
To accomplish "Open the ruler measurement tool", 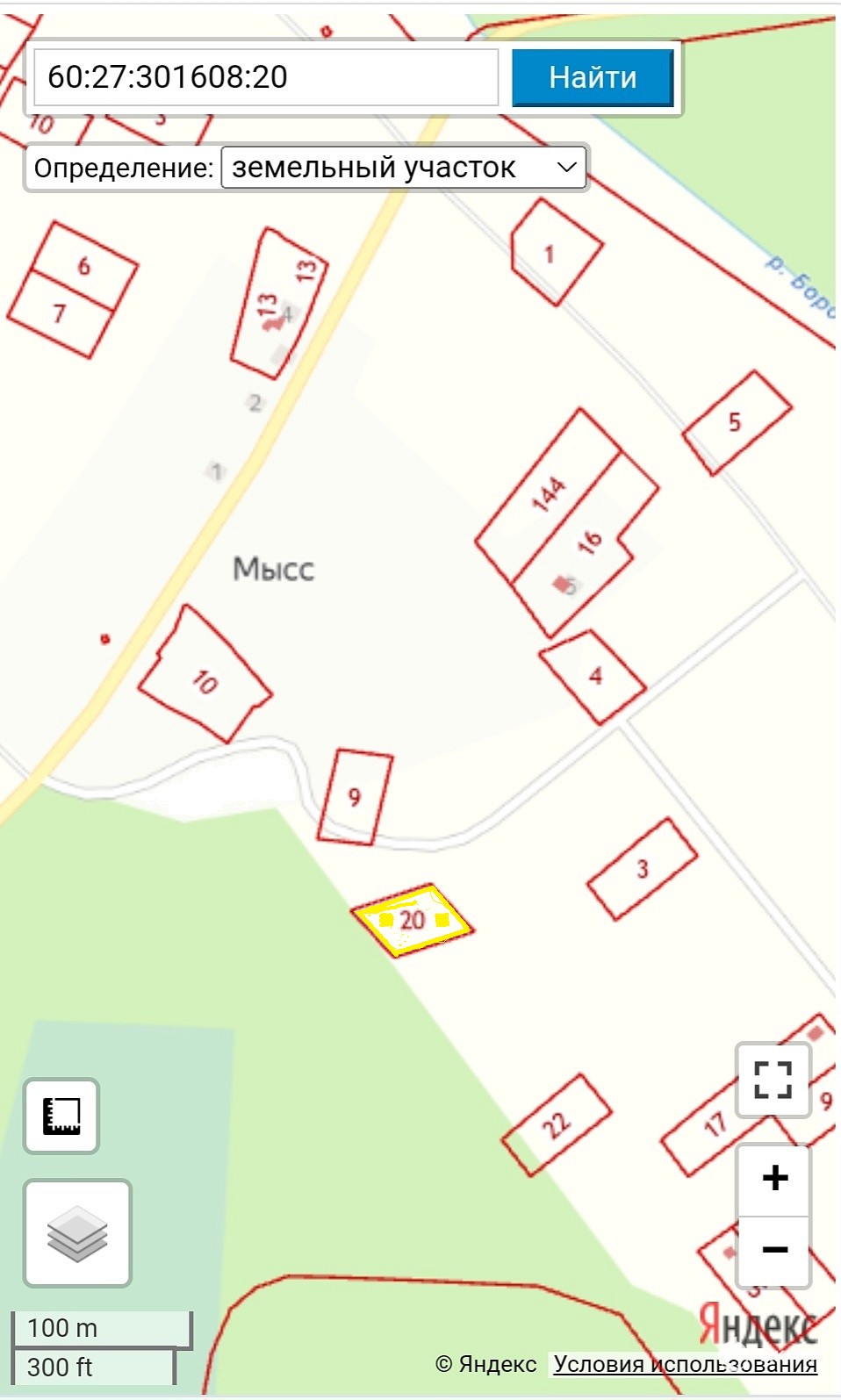I will coord(61,1116).
